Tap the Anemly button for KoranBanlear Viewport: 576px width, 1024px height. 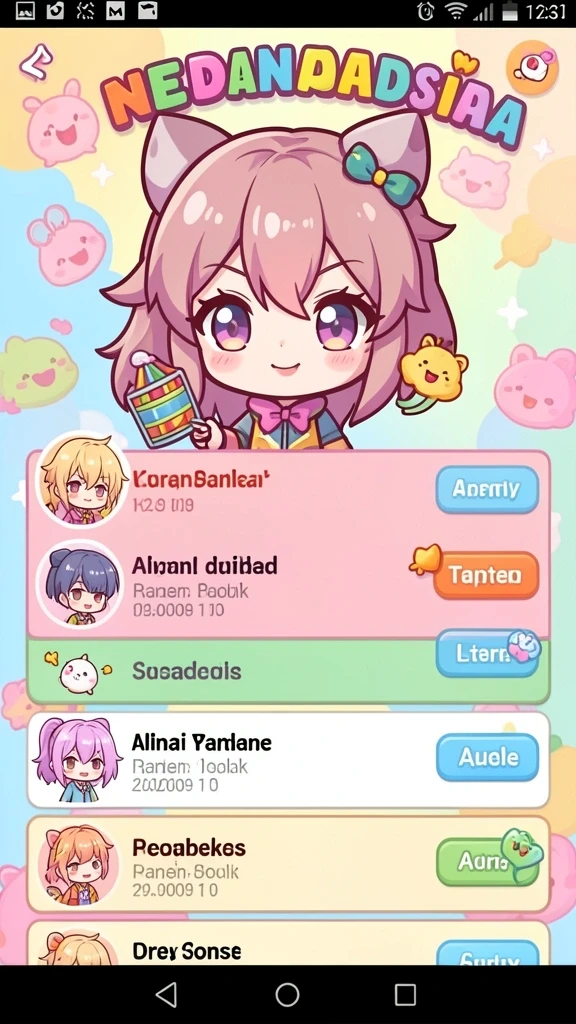[x=487, y=489]
